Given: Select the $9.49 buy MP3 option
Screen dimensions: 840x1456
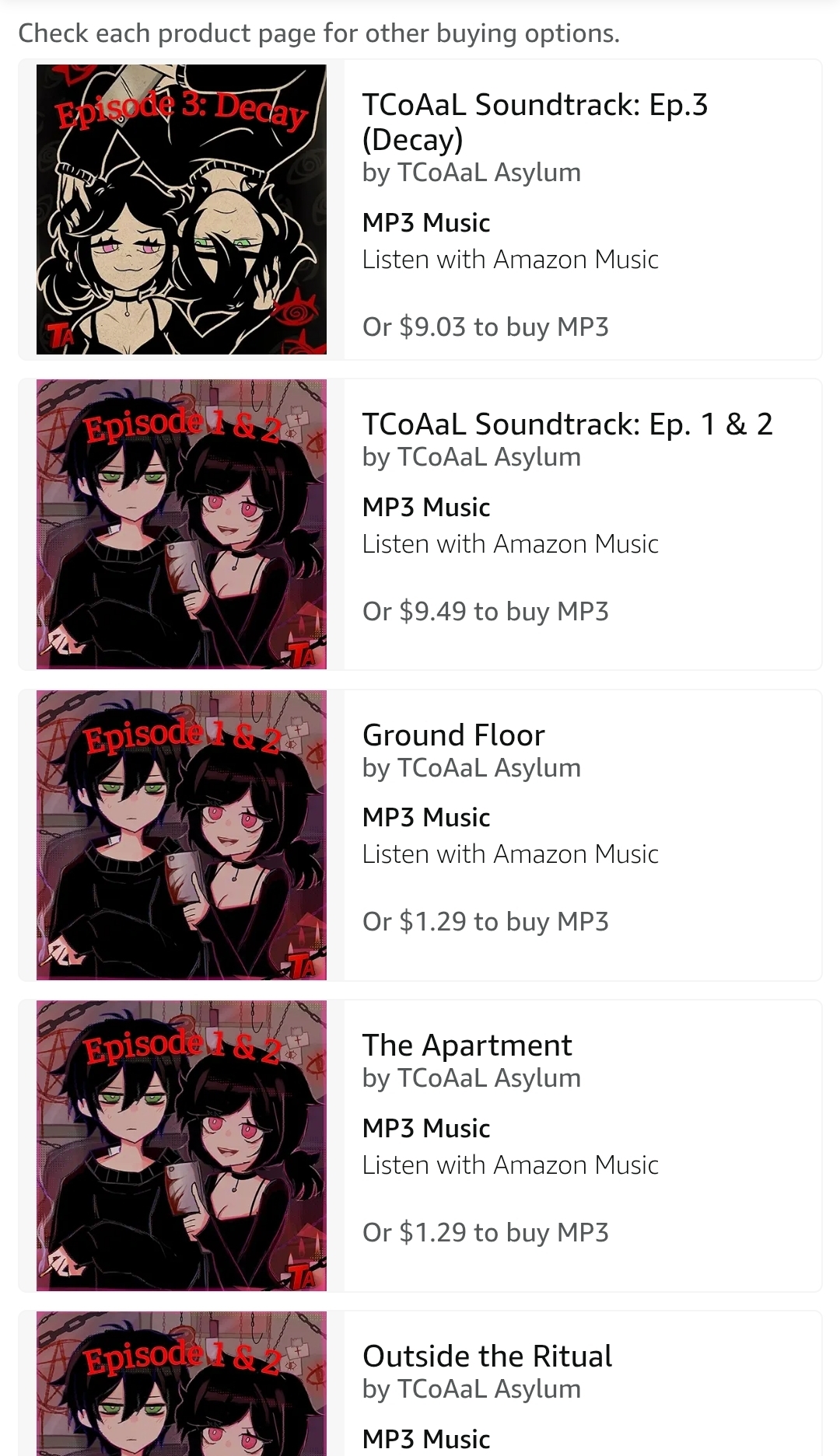Looking at the screenshot, I should (485, 612).
